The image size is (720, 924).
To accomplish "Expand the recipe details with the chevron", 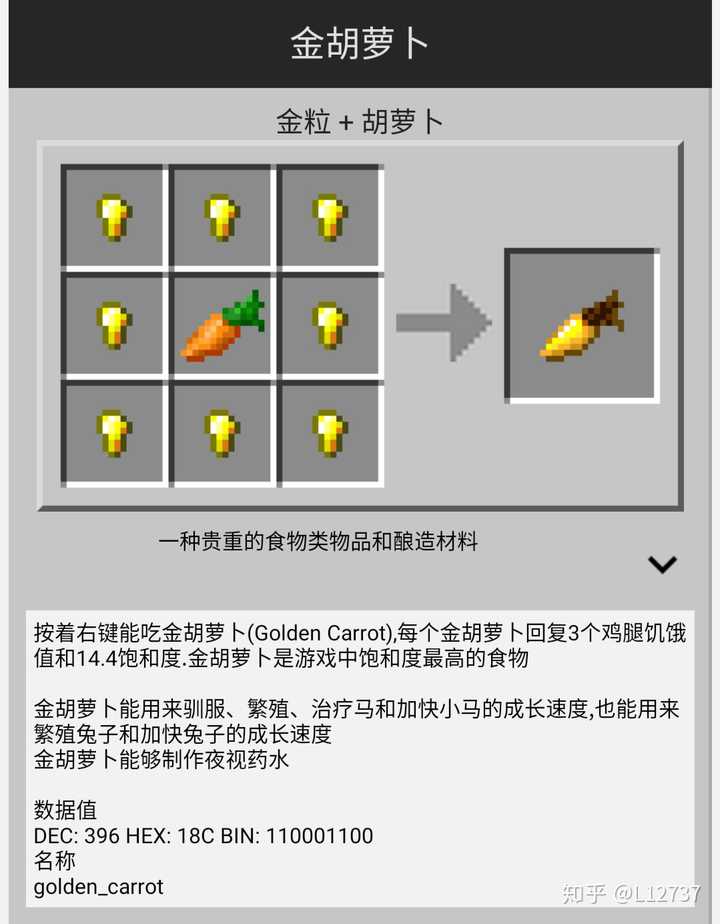I will coord(662,564).
